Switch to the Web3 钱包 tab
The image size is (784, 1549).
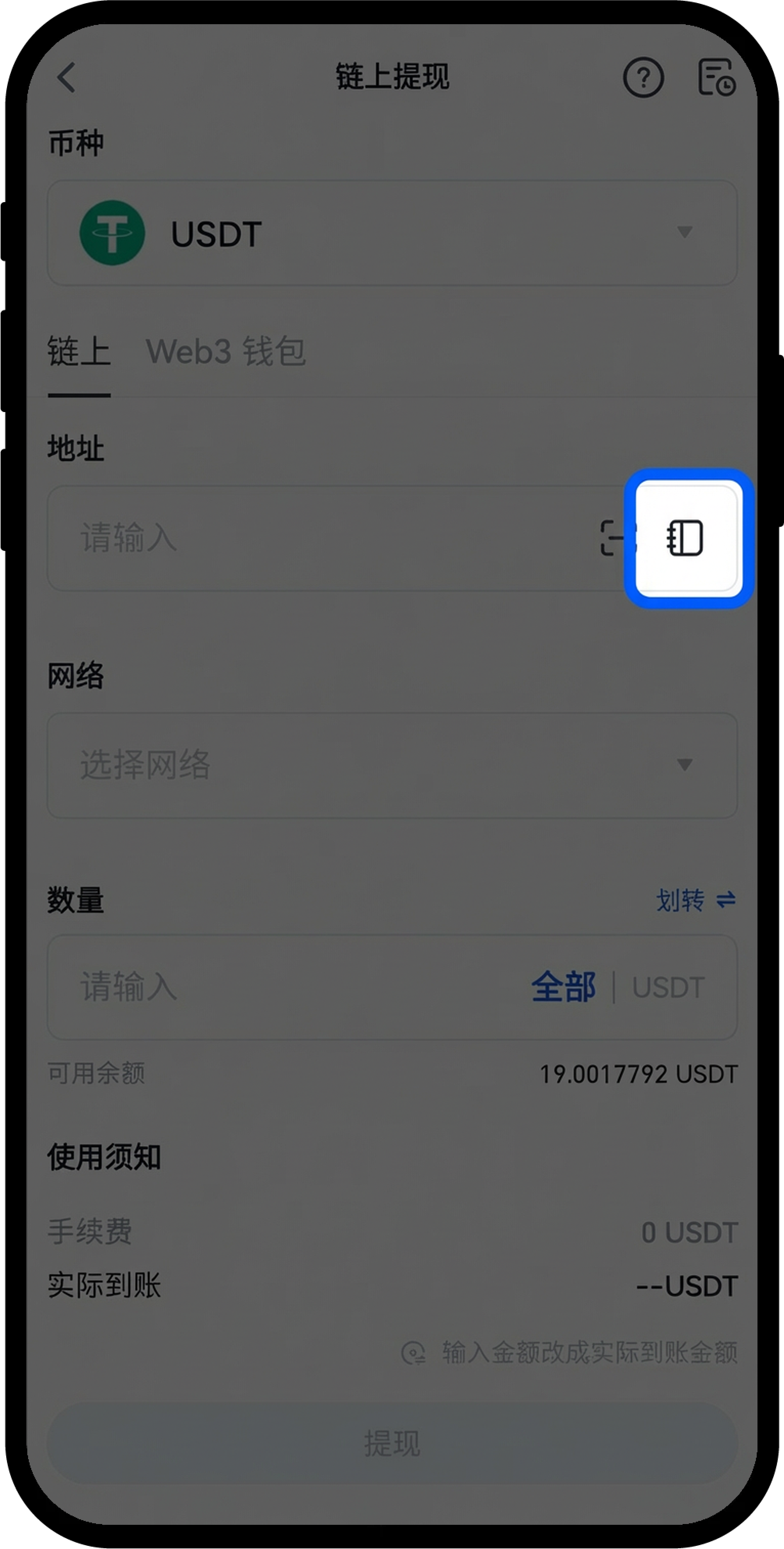(225, 351)
